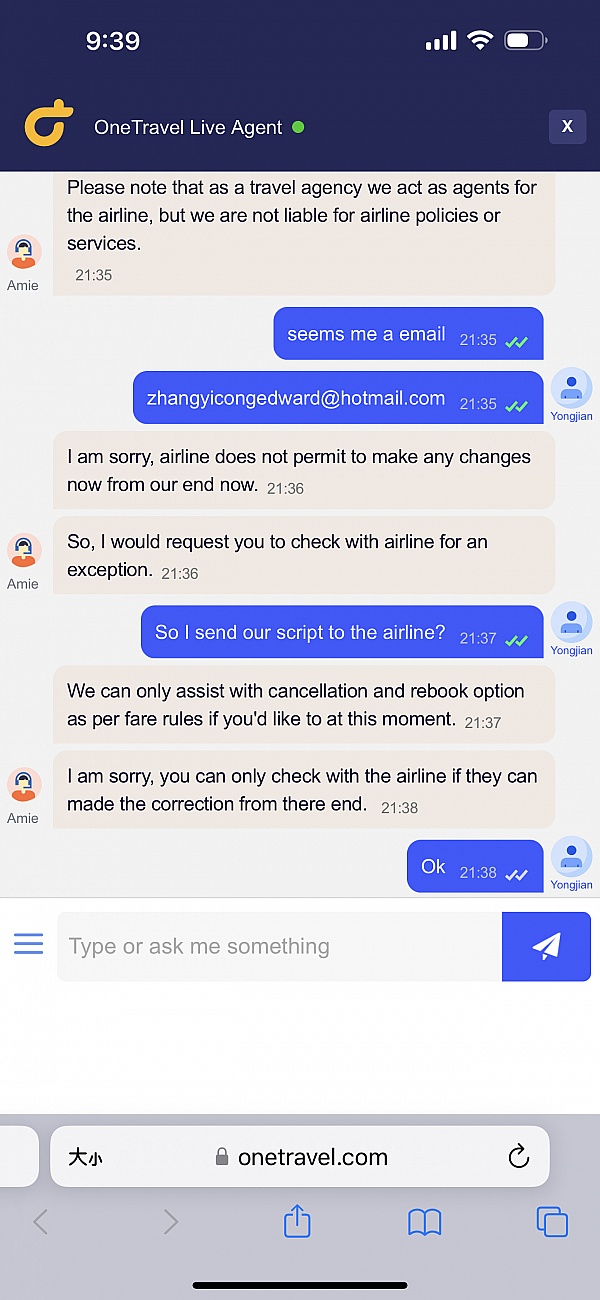The height and width of the screenshot is (1300, 600).
Task: Open the Safari page settings (大小) button
Action: 85,1157
